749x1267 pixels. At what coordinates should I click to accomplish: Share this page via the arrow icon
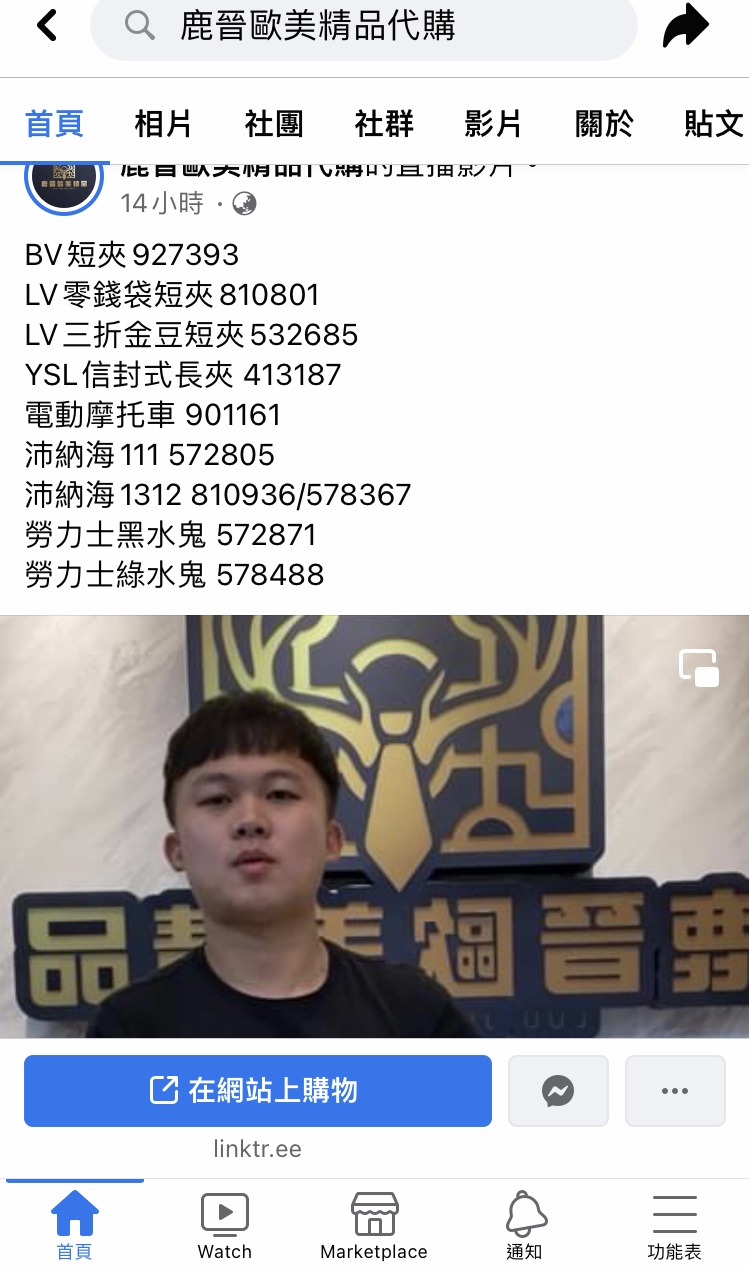pyautogui.click(x=685, y=27)
